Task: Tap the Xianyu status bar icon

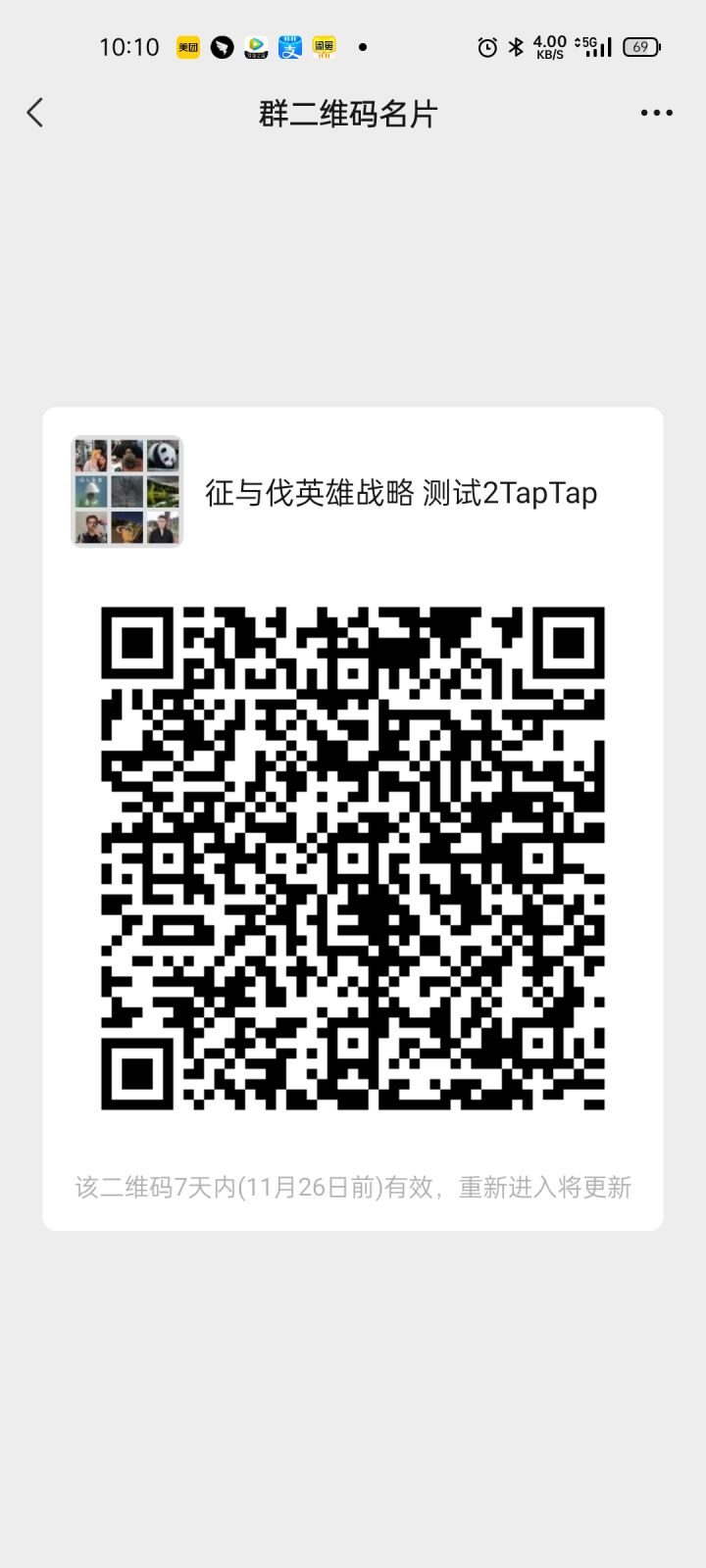Action: (x=324, y=46)
